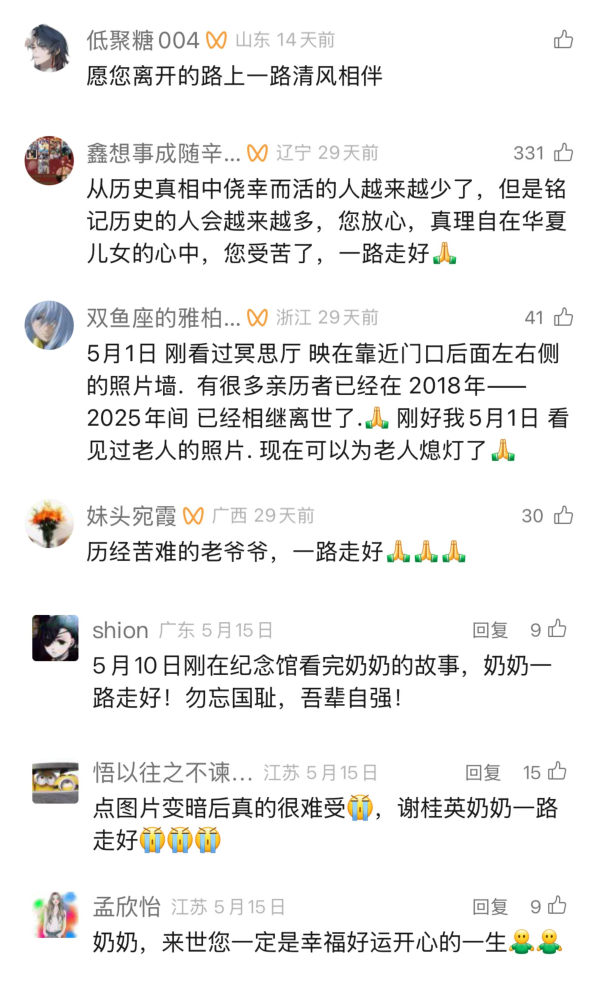Reply to shion's comment

click(x=490, y=630)
